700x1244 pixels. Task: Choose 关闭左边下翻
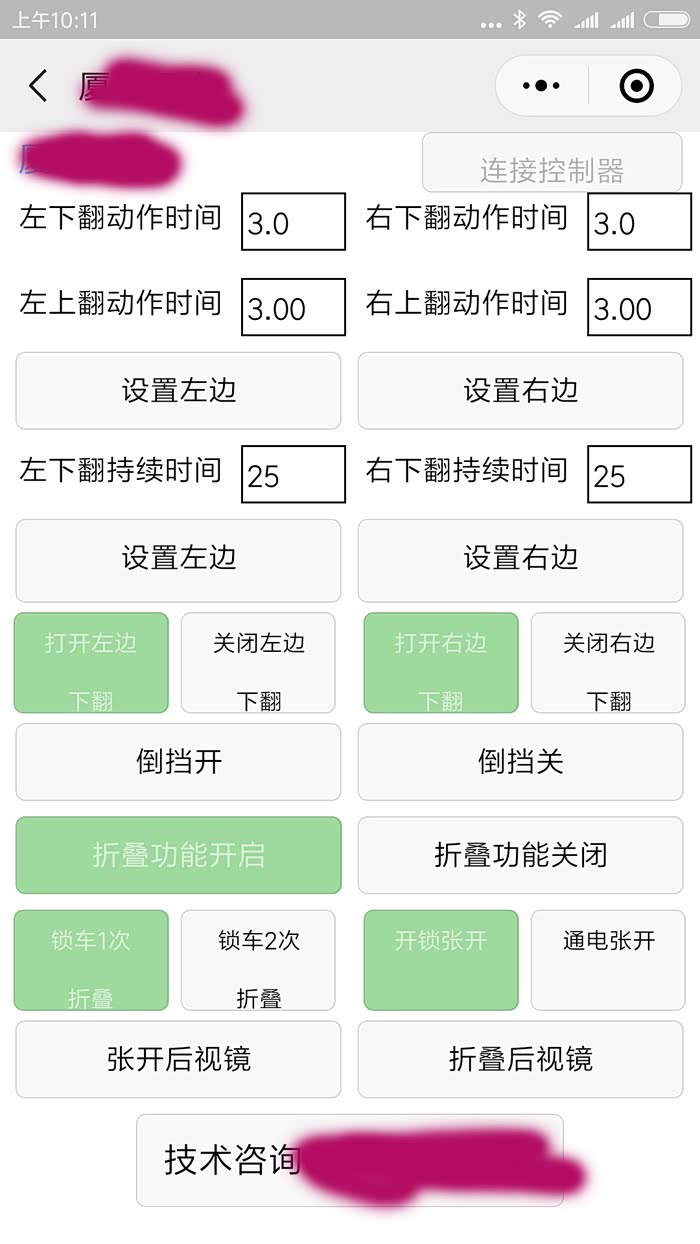[x=258, y=663]
